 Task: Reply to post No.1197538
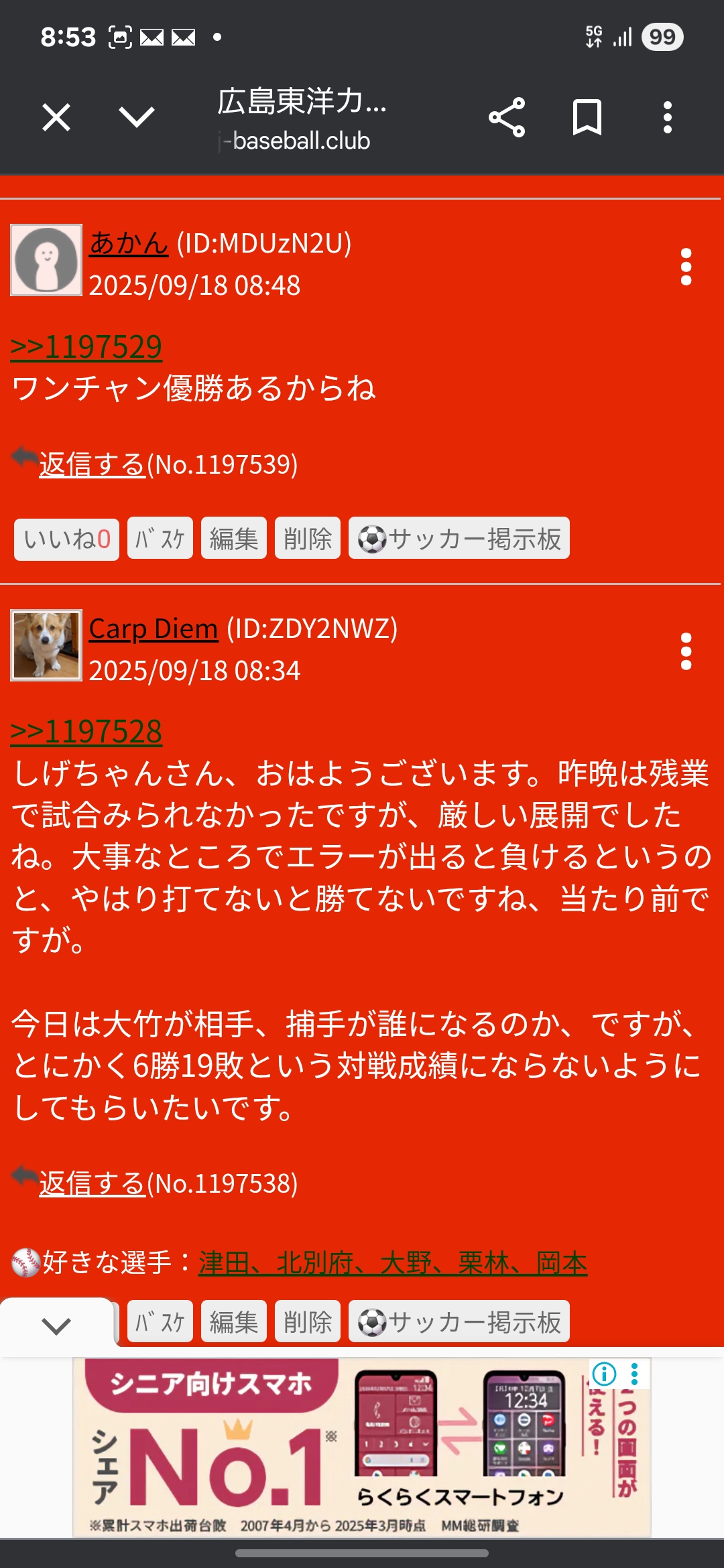coord(93,1183)
